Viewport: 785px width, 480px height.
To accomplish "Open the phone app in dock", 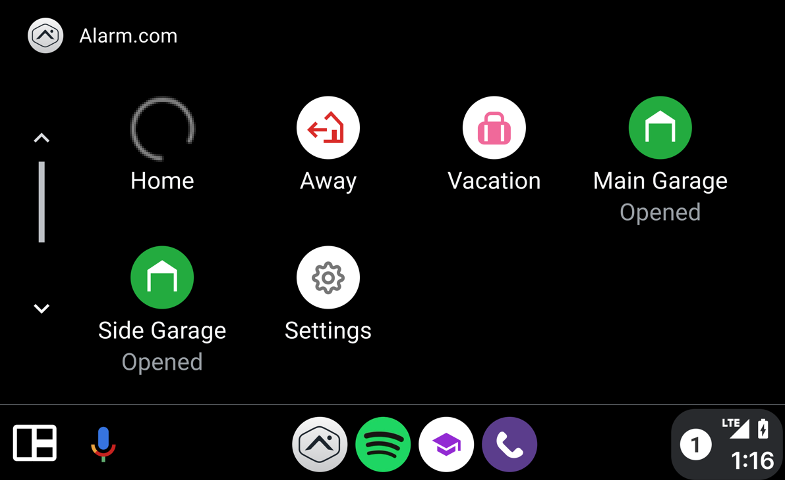I will pyautogui.click(x=509, y=444).
